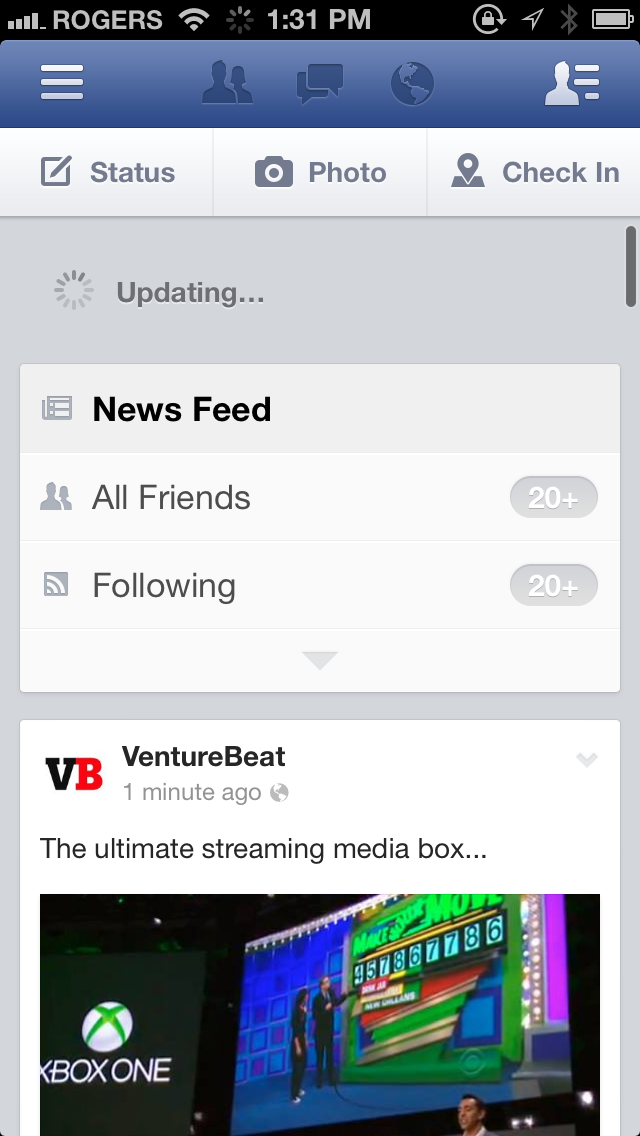Image resolution: width=640 pixels, height=1136 pixels.
Task: Open the VentureBeat post options chevron
Action: (x=587, y=761)
